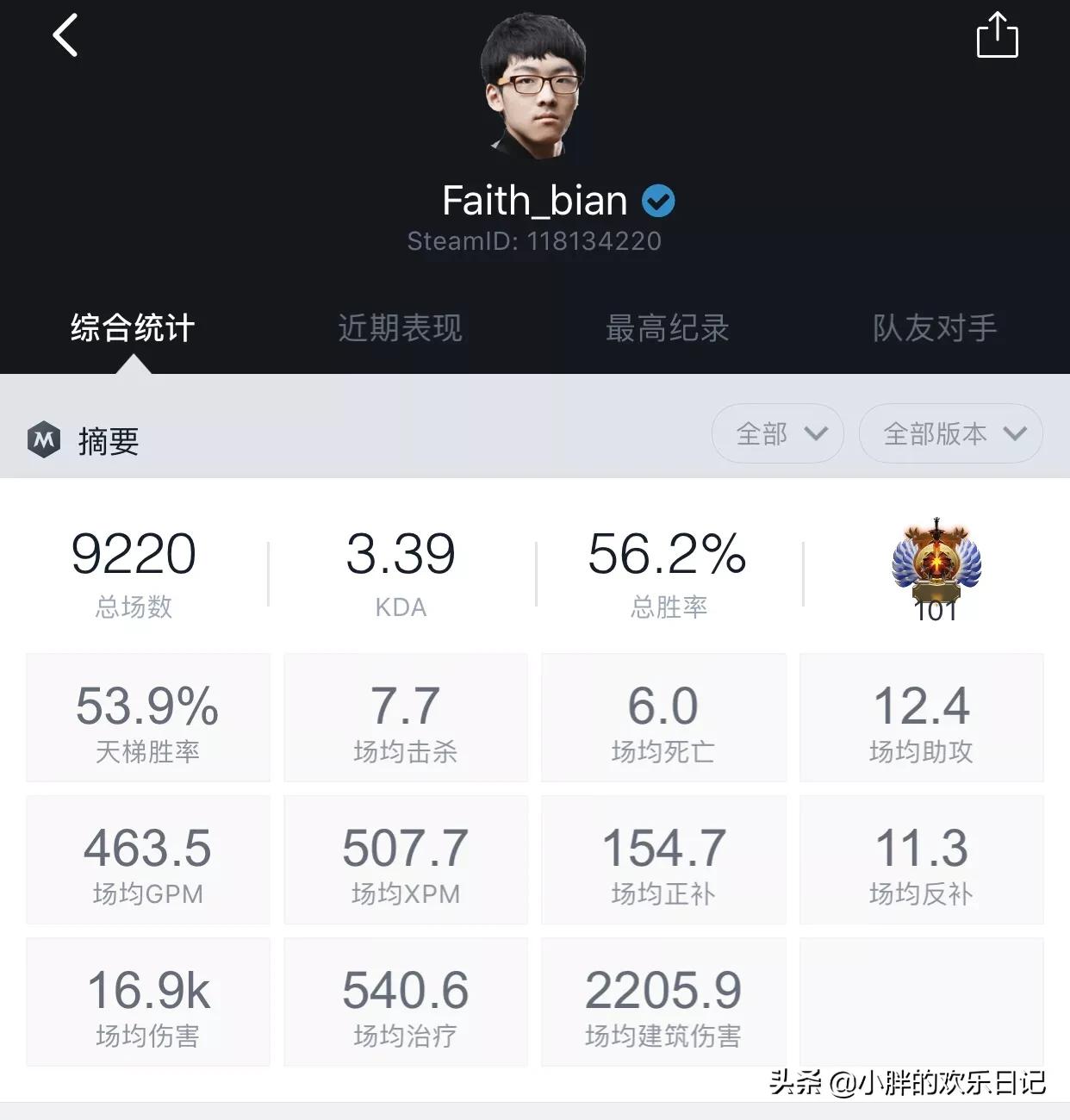Open the 全部版本 version dropdown

coord(951,433)
